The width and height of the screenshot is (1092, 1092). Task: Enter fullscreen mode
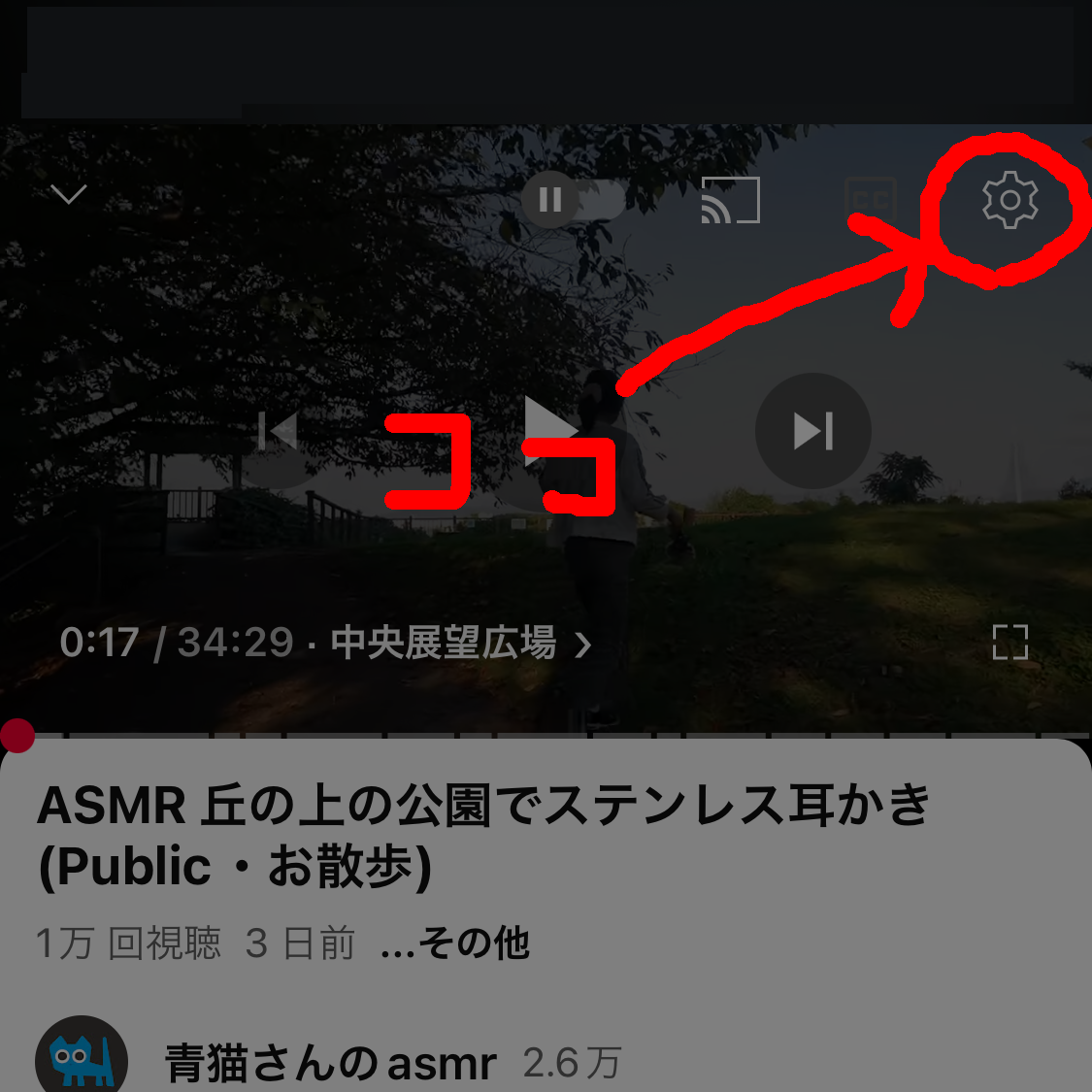[x=1009, y=643]
